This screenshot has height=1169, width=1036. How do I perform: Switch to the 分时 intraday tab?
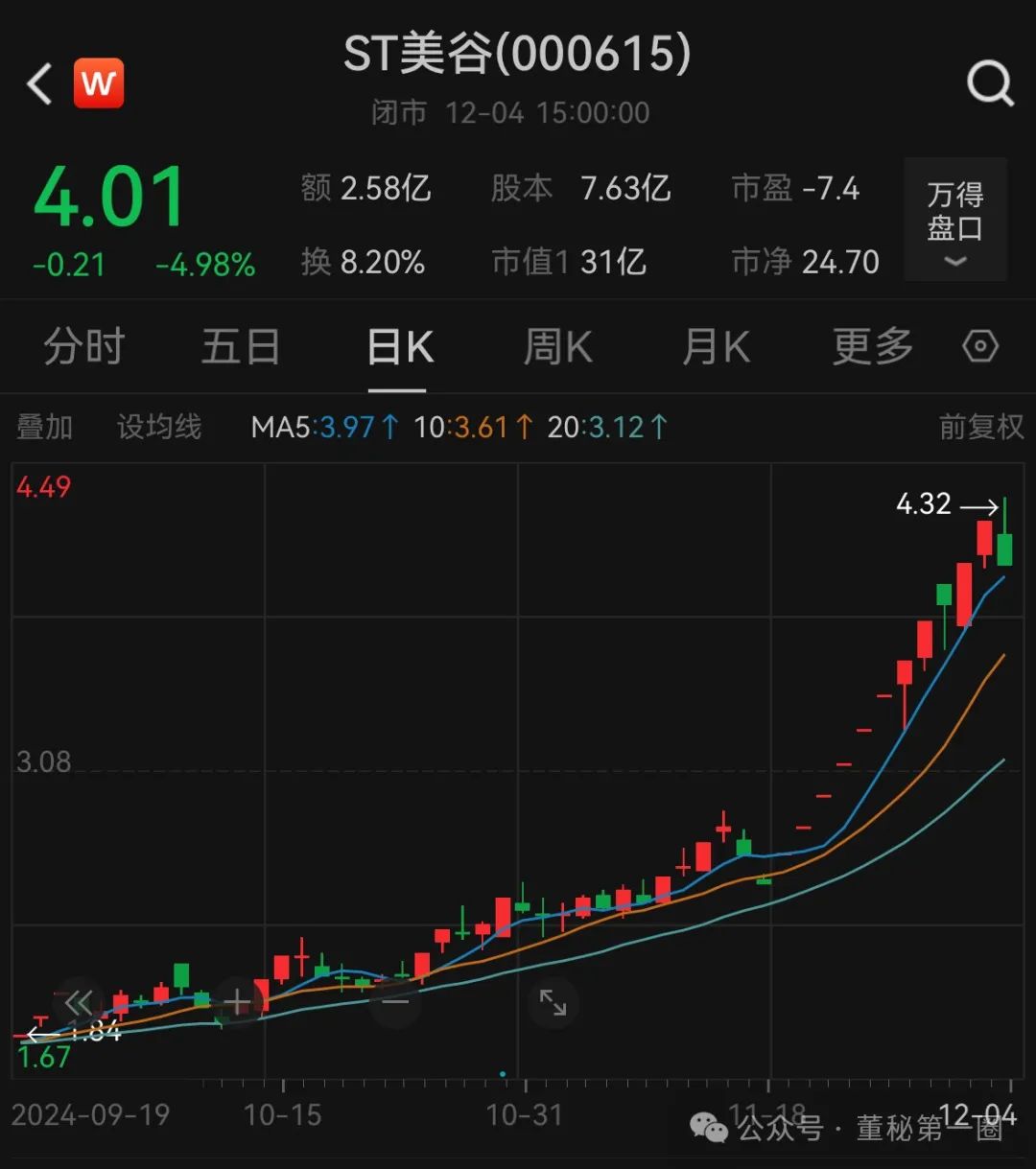point(82,347)
